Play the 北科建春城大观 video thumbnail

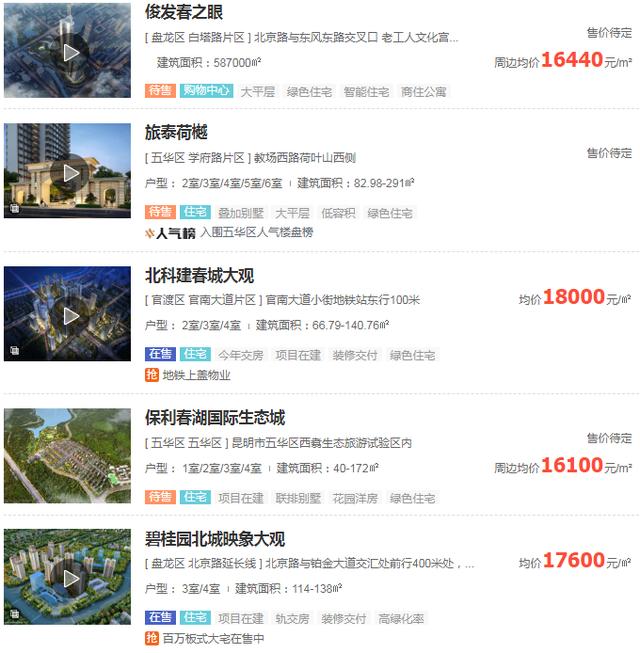(71, 315)
